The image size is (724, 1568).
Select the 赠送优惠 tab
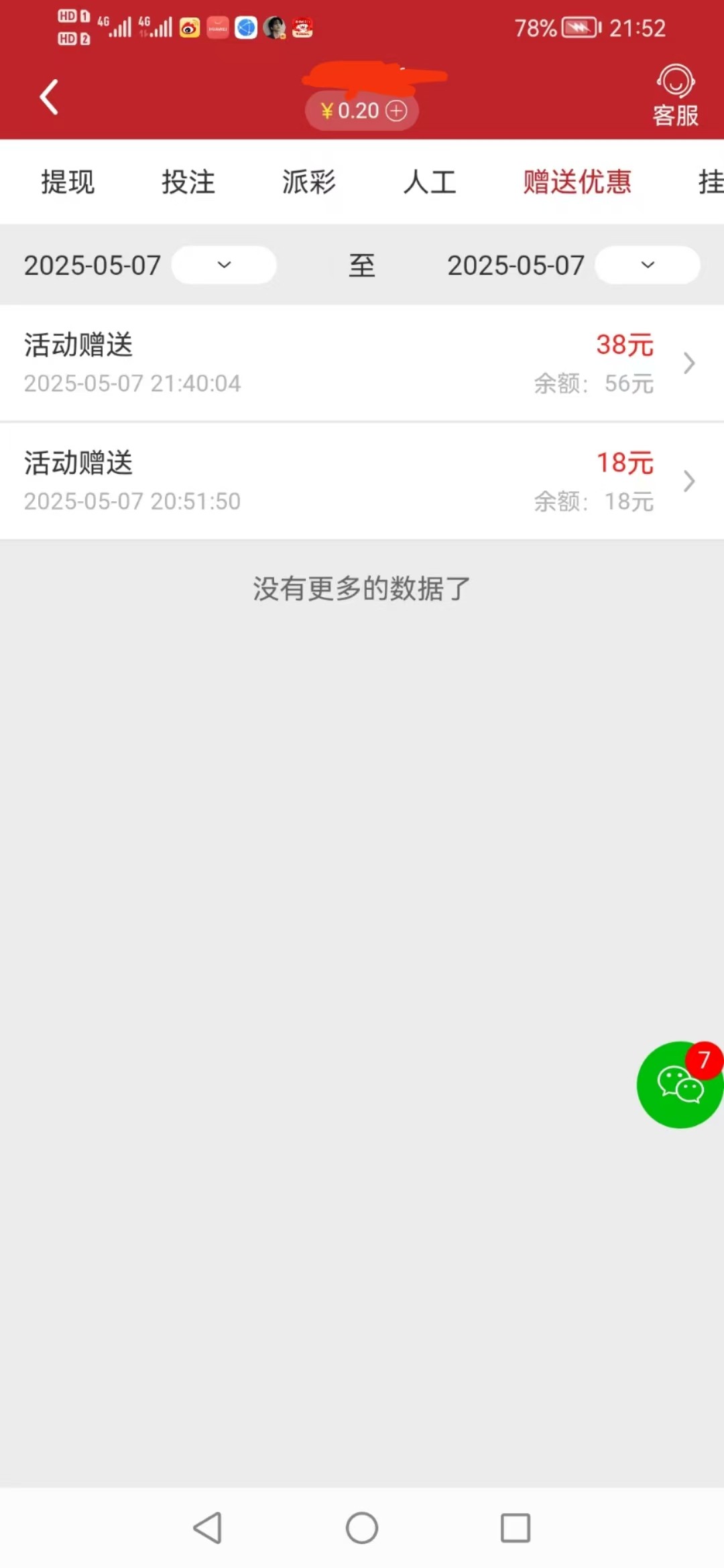577,182
